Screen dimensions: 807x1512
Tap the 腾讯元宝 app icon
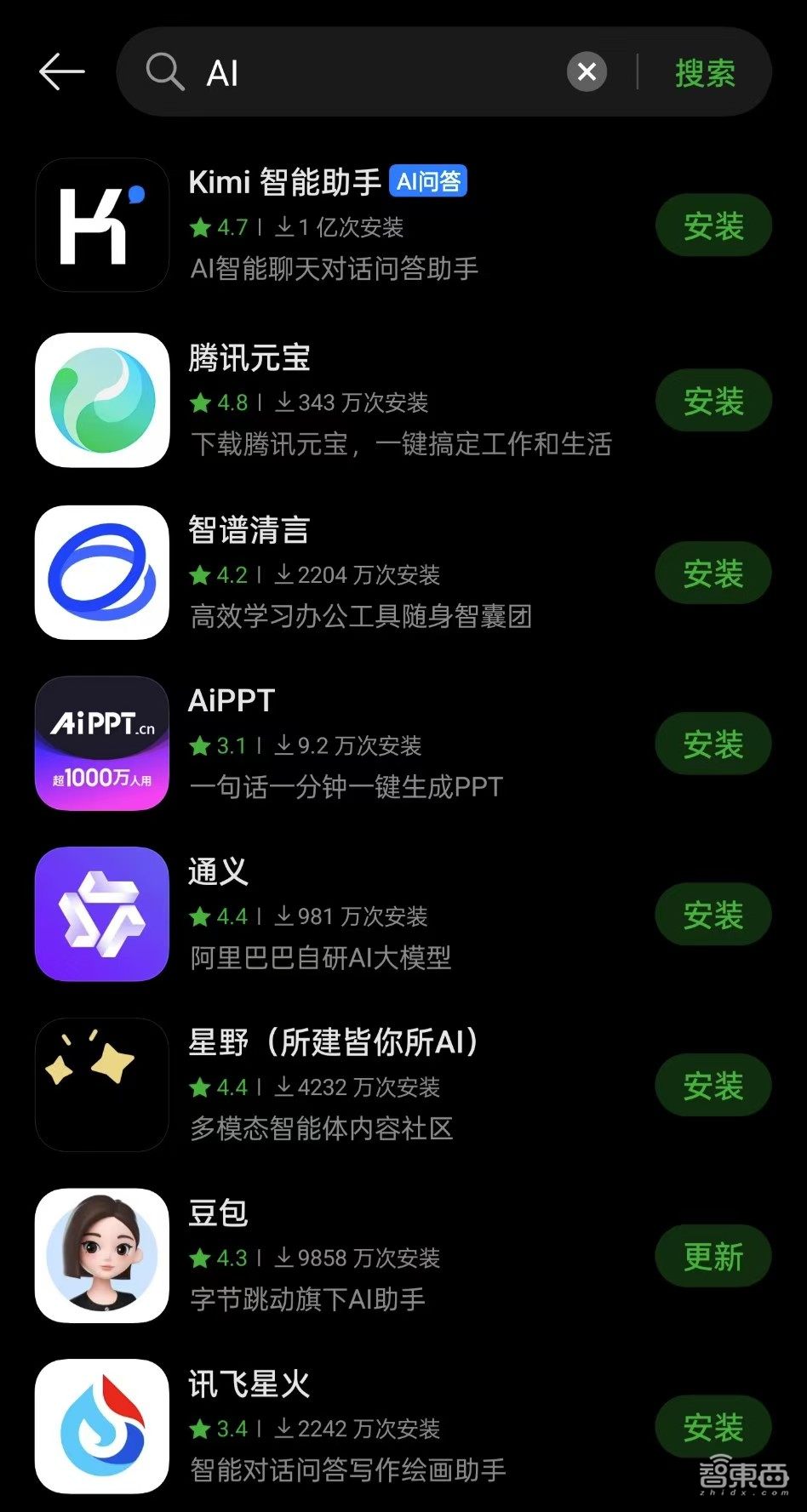101,400
